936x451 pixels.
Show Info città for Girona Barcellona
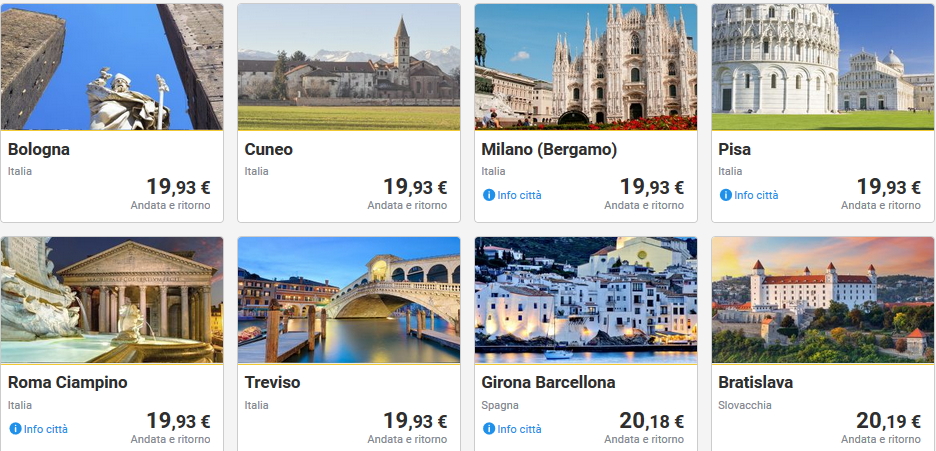512,429
